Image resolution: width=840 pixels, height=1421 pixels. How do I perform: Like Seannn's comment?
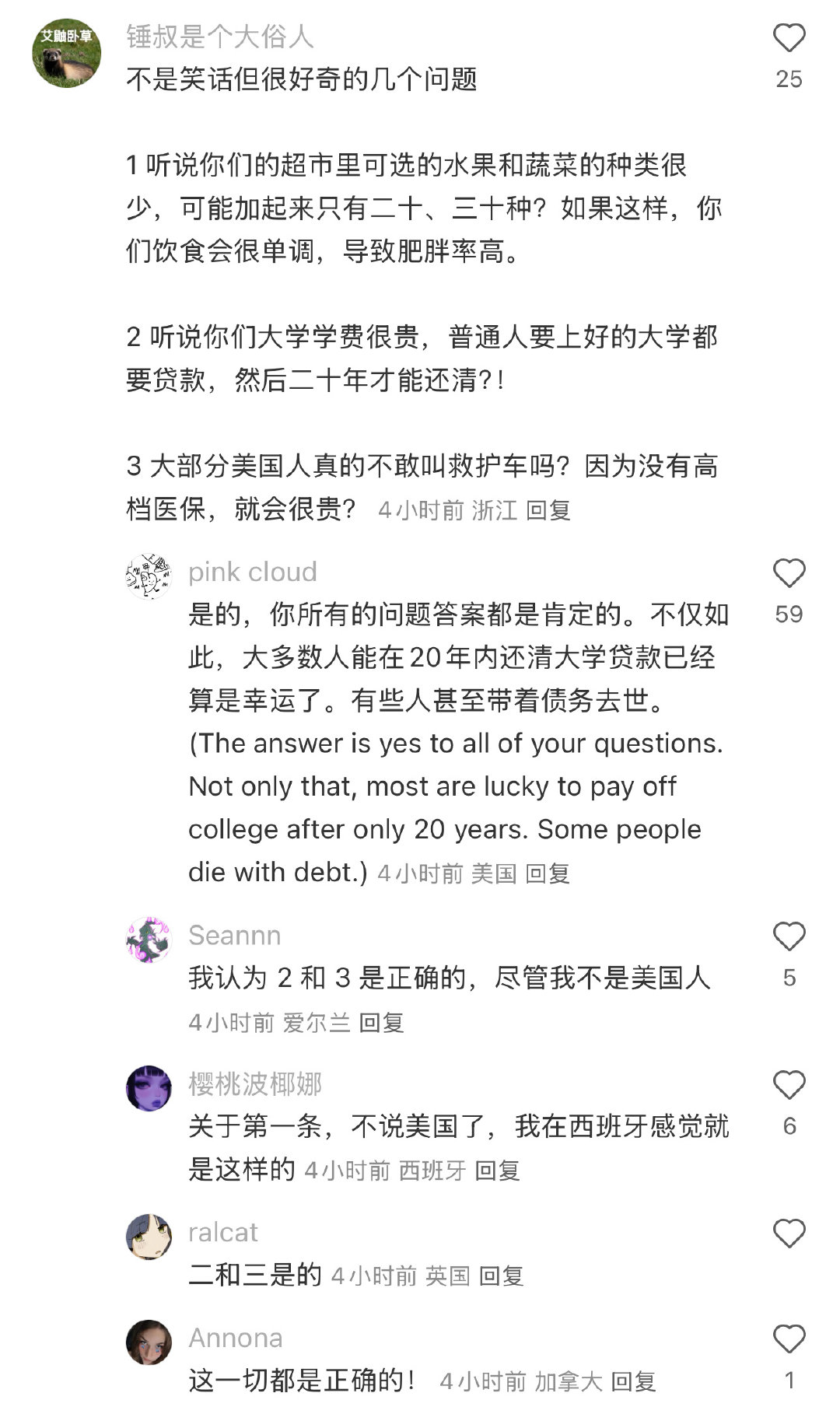(x=789, y=936)
